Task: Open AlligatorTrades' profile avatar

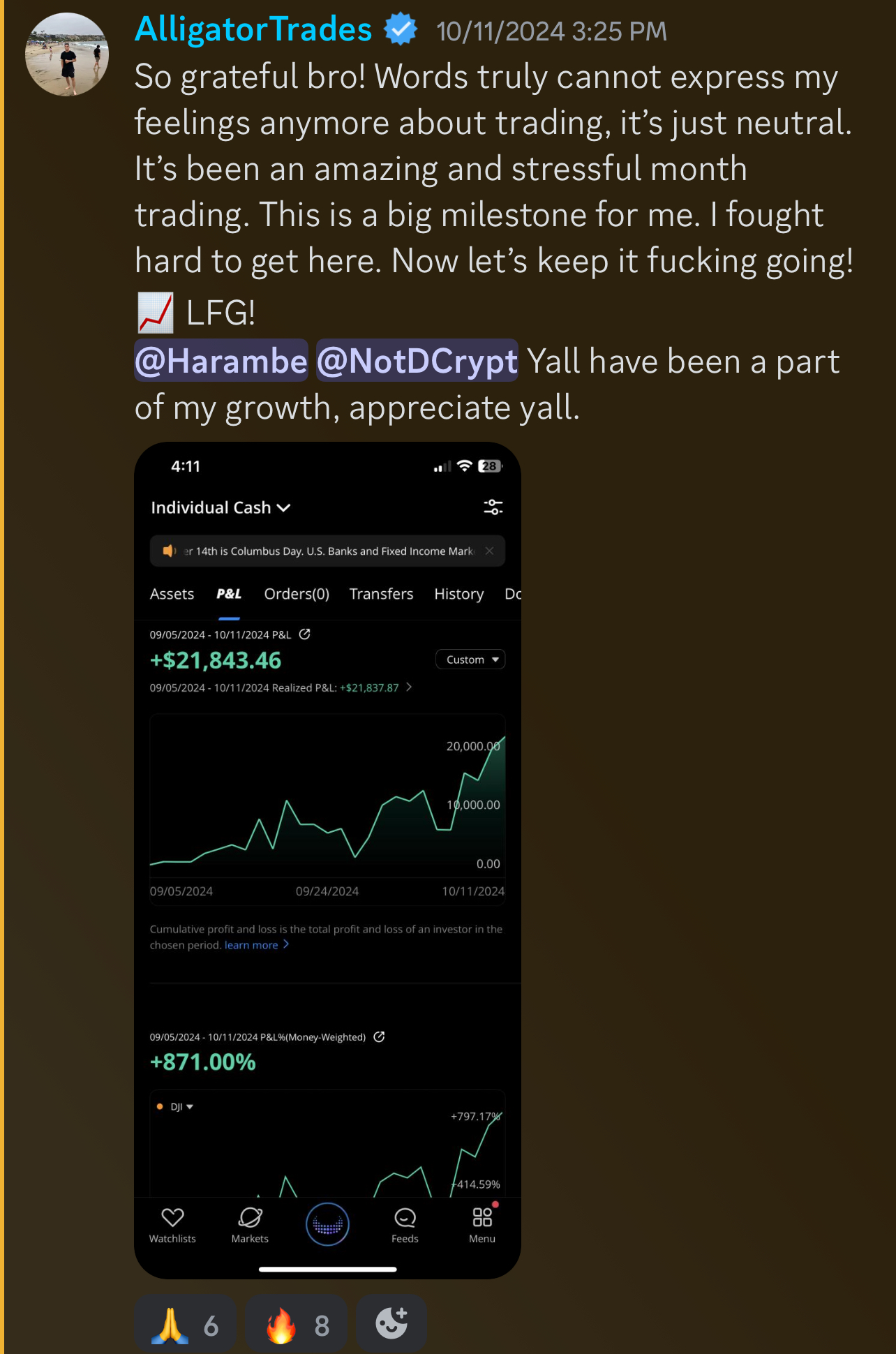Action: [67, 54]
